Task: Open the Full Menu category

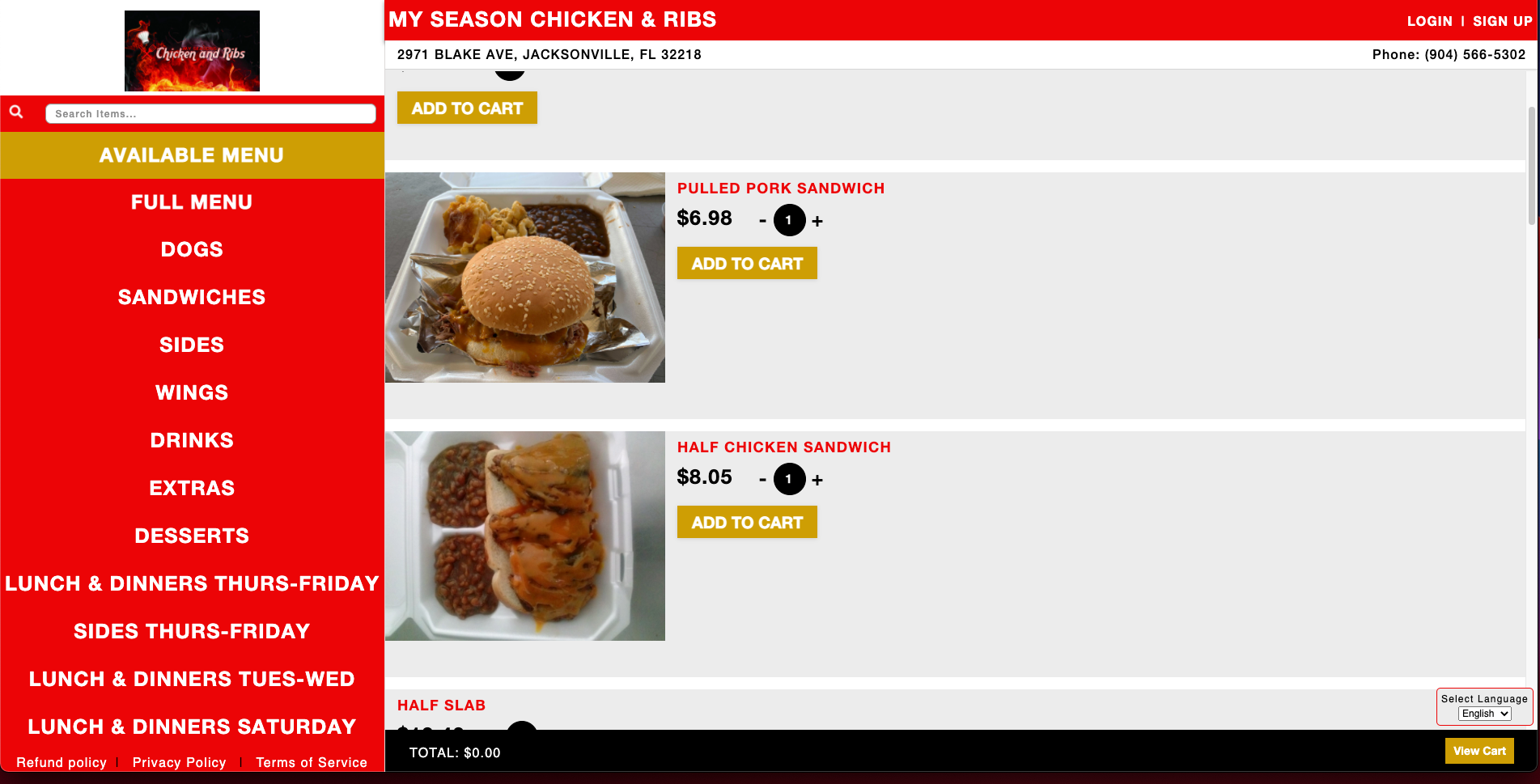Action: coord(192,202)
